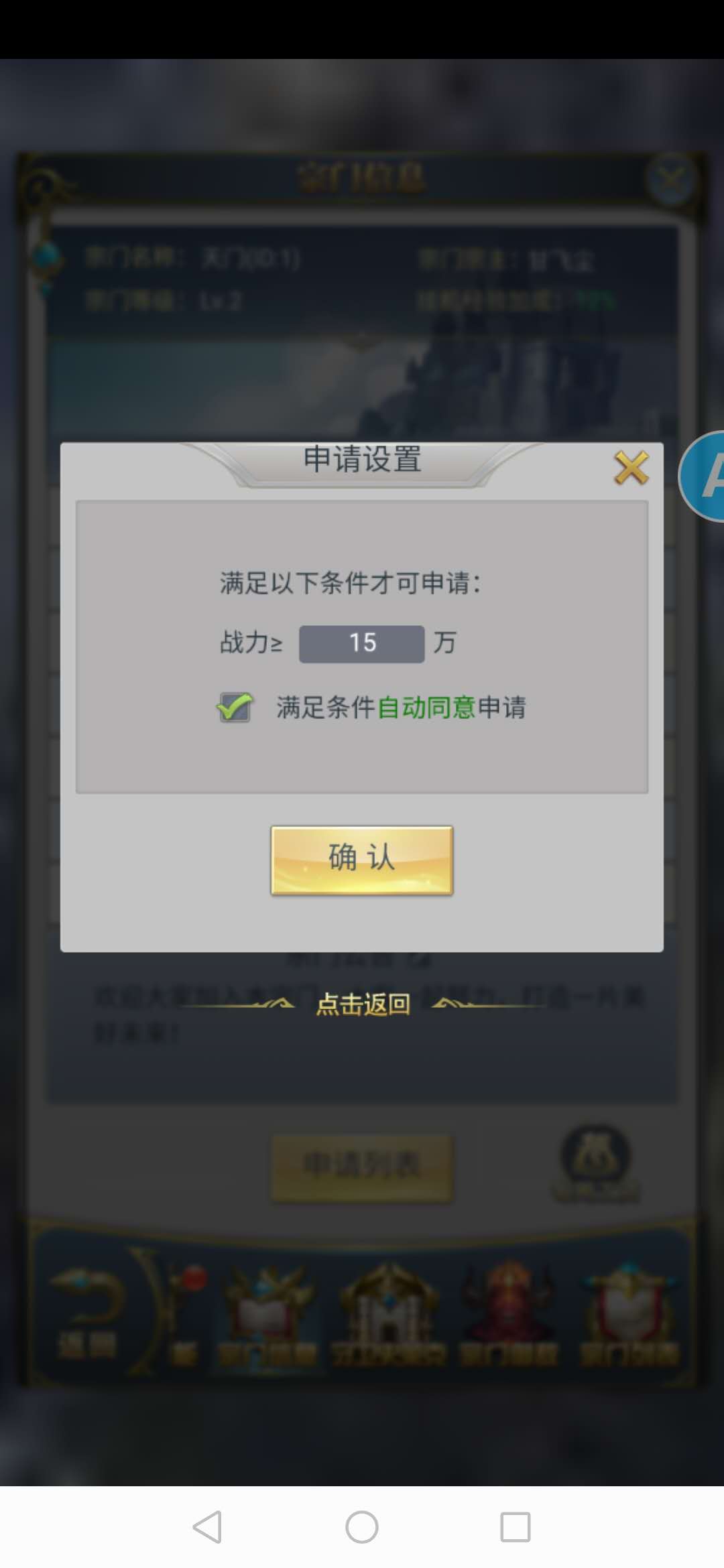The image size is (724, 1568).
Task: Confirm settings with 确认 button
Action: tap(361, 860)
